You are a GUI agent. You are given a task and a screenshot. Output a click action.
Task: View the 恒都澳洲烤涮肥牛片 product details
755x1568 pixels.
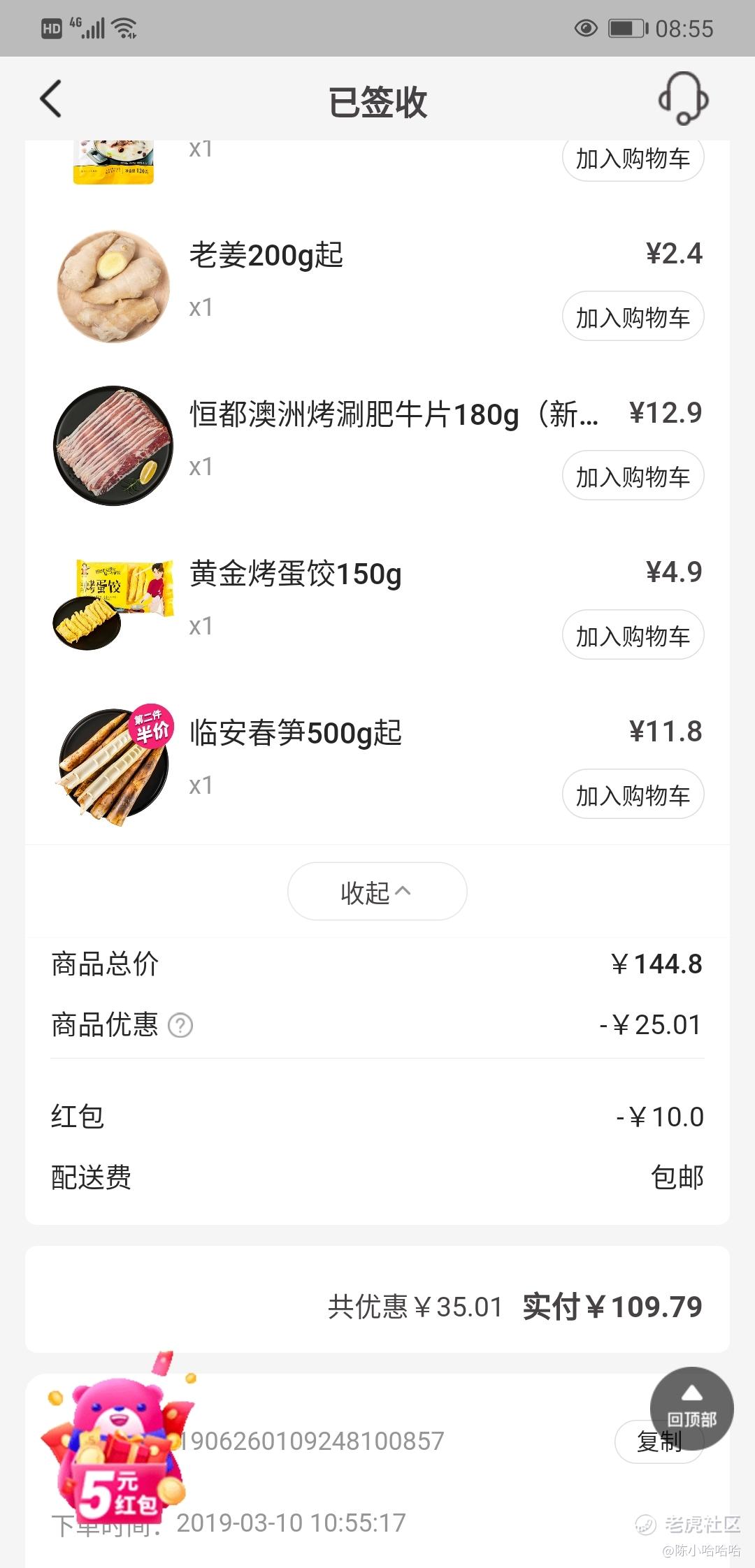click(393, 415)
